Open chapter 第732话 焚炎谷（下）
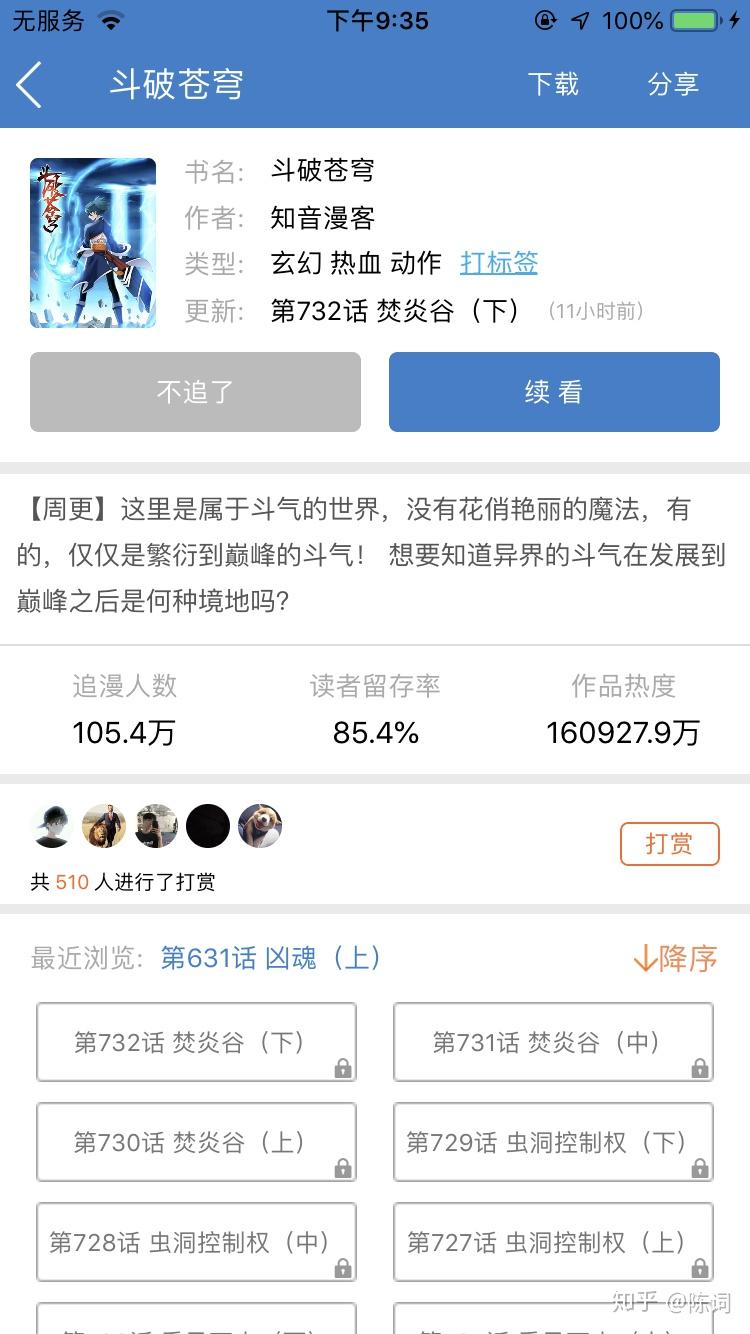Image resolution: width=750 pixels, height=1334 pixels. coord(196,1042)
